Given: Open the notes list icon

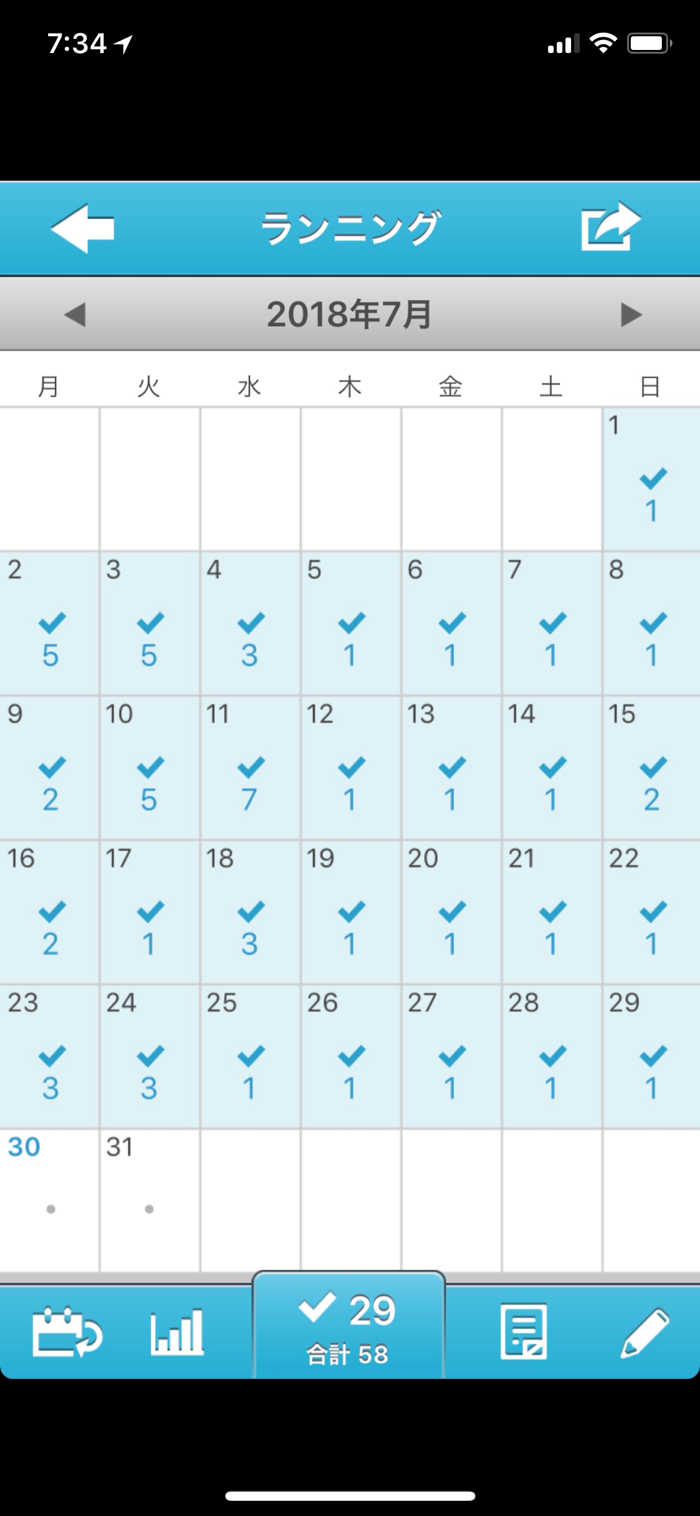Looking at the screenshot, I should [524, 1332].
